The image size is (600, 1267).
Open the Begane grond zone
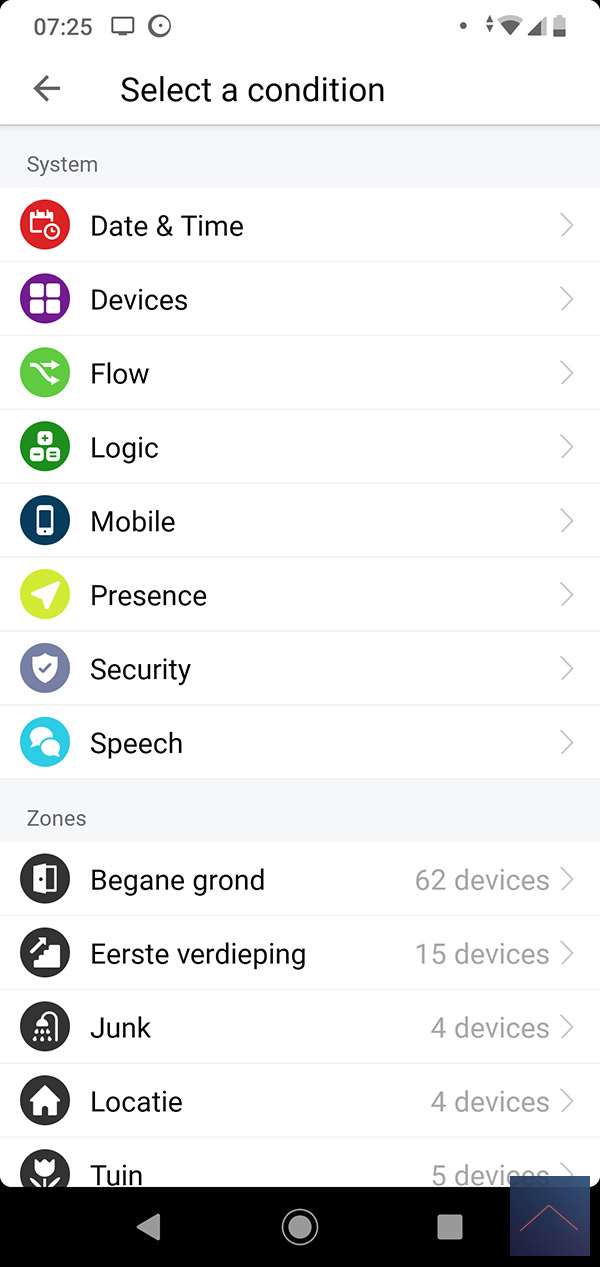pyautogui.click(x=300, y=880)
